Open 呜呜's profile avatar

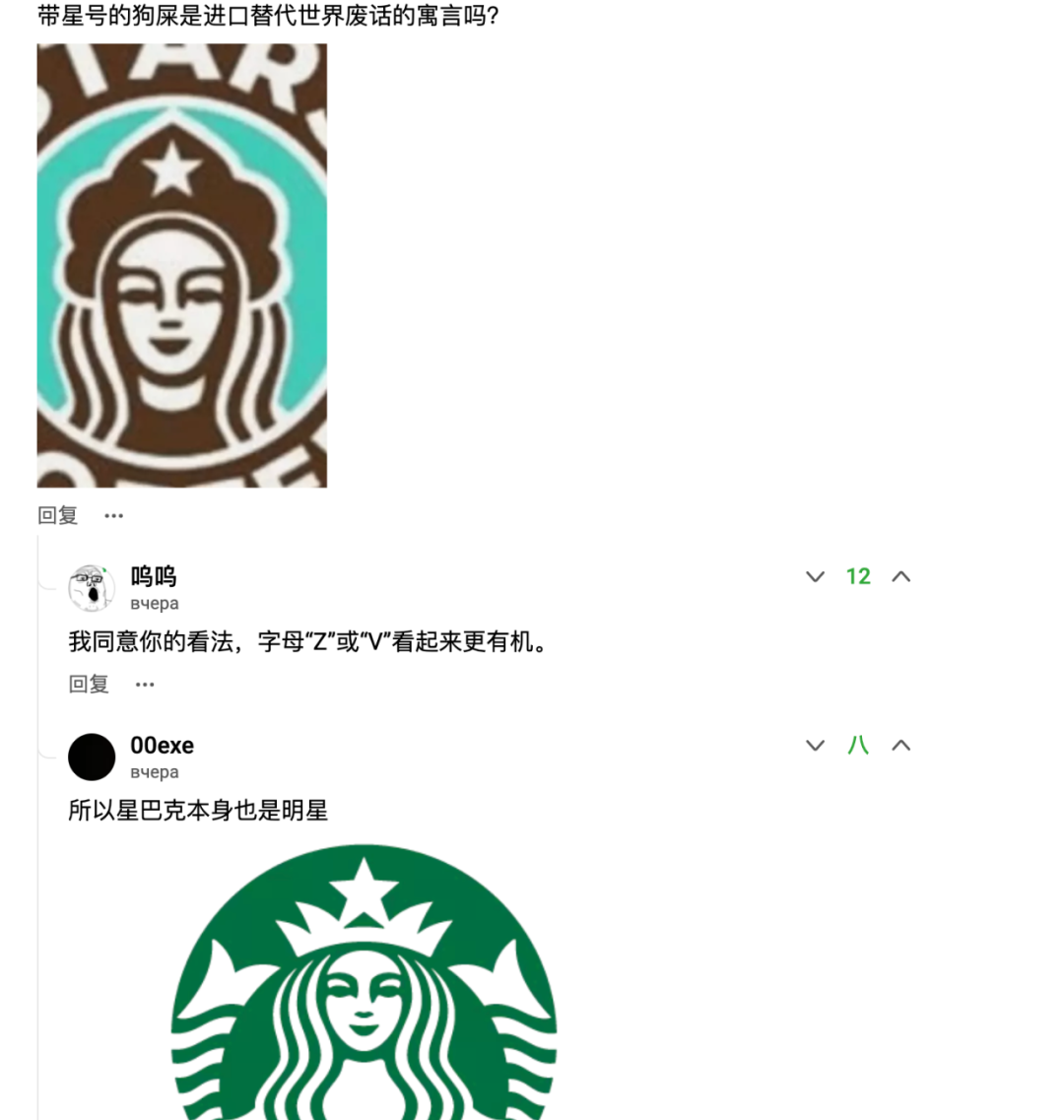[x=92, y=588]
